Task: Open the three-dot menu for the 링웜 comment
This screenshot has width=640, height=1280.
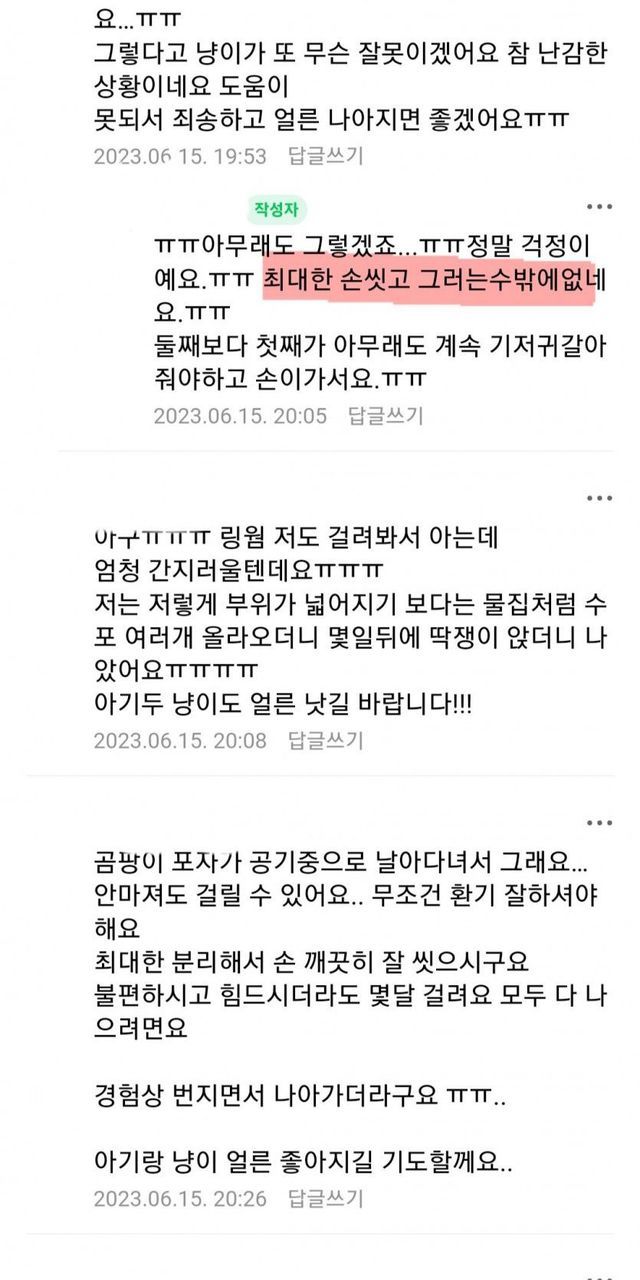Action: coord(599,497)
